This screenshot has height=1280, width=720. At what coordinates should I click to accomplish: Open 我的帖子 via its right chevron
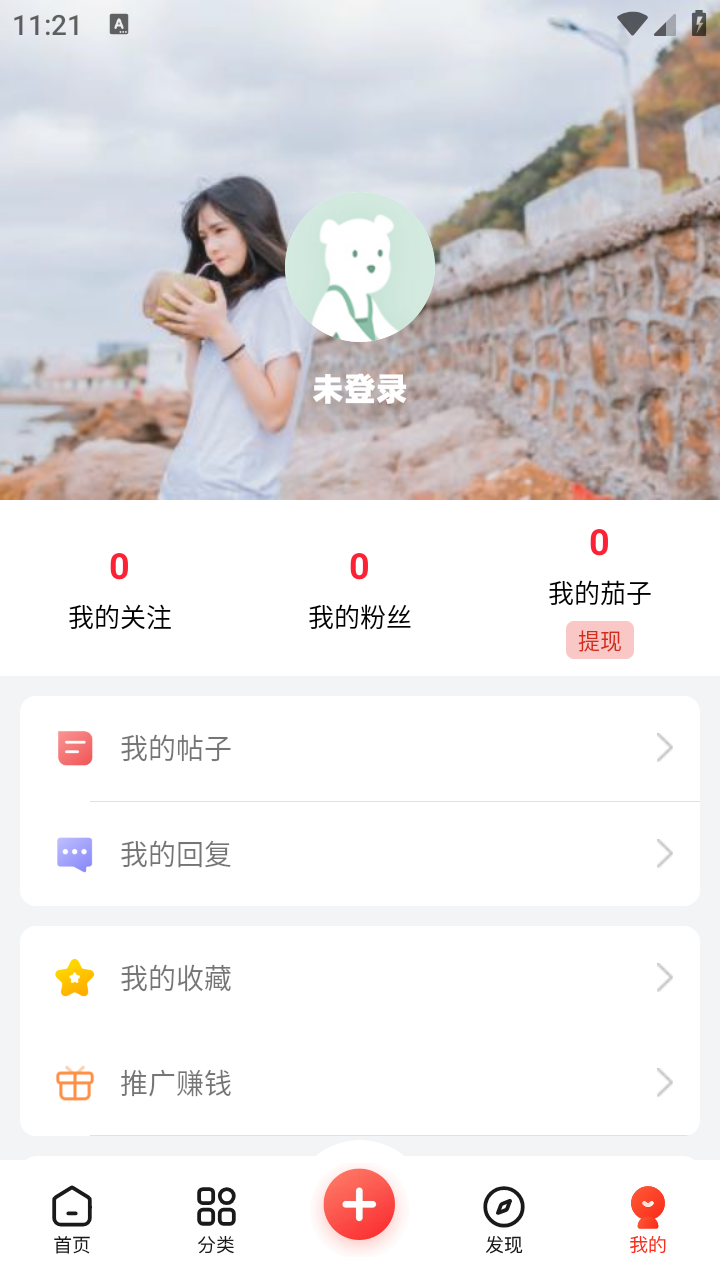(664, 747)
